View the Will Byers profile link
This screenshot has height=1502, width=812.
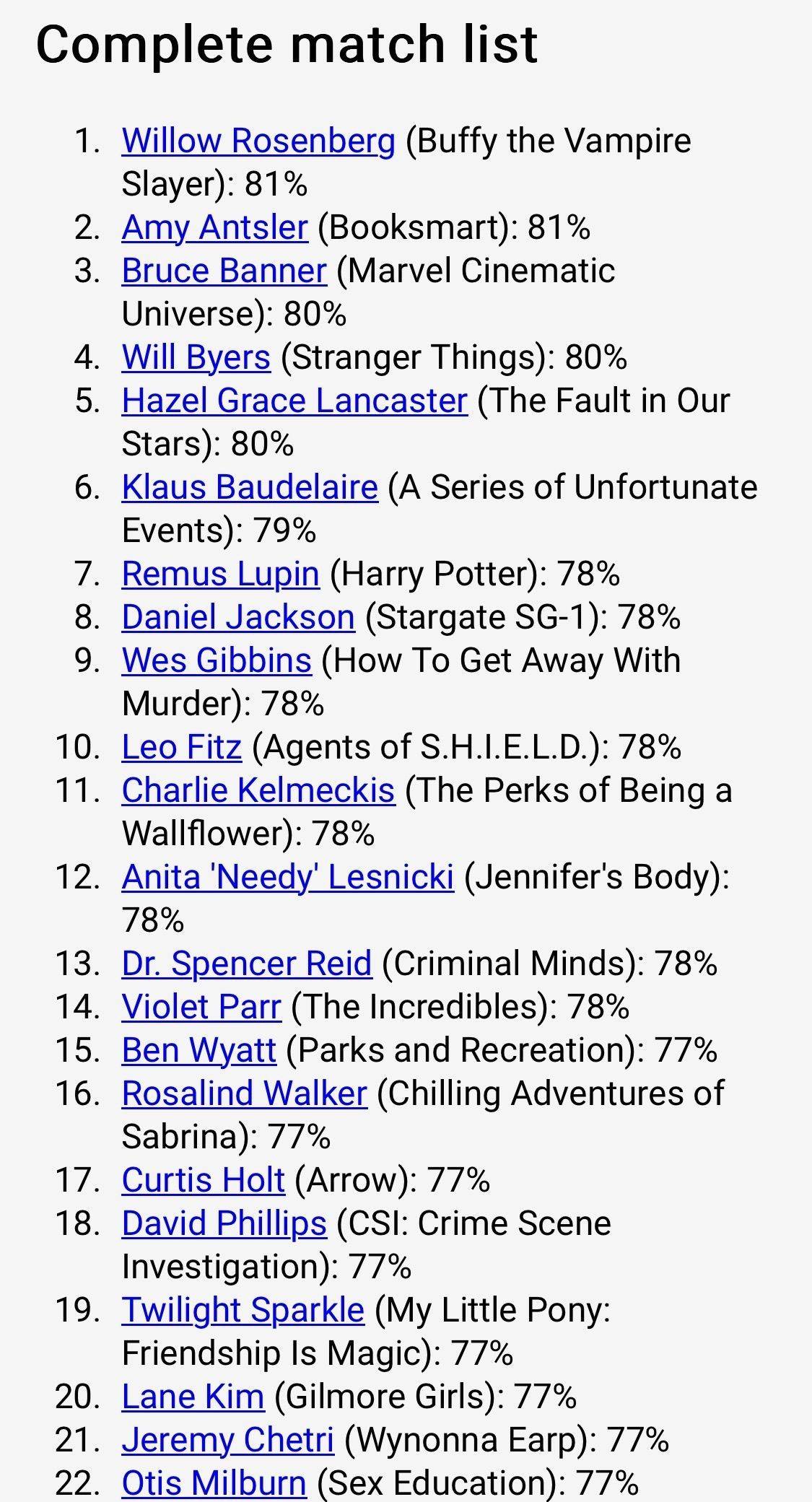(x=196, y=357)
